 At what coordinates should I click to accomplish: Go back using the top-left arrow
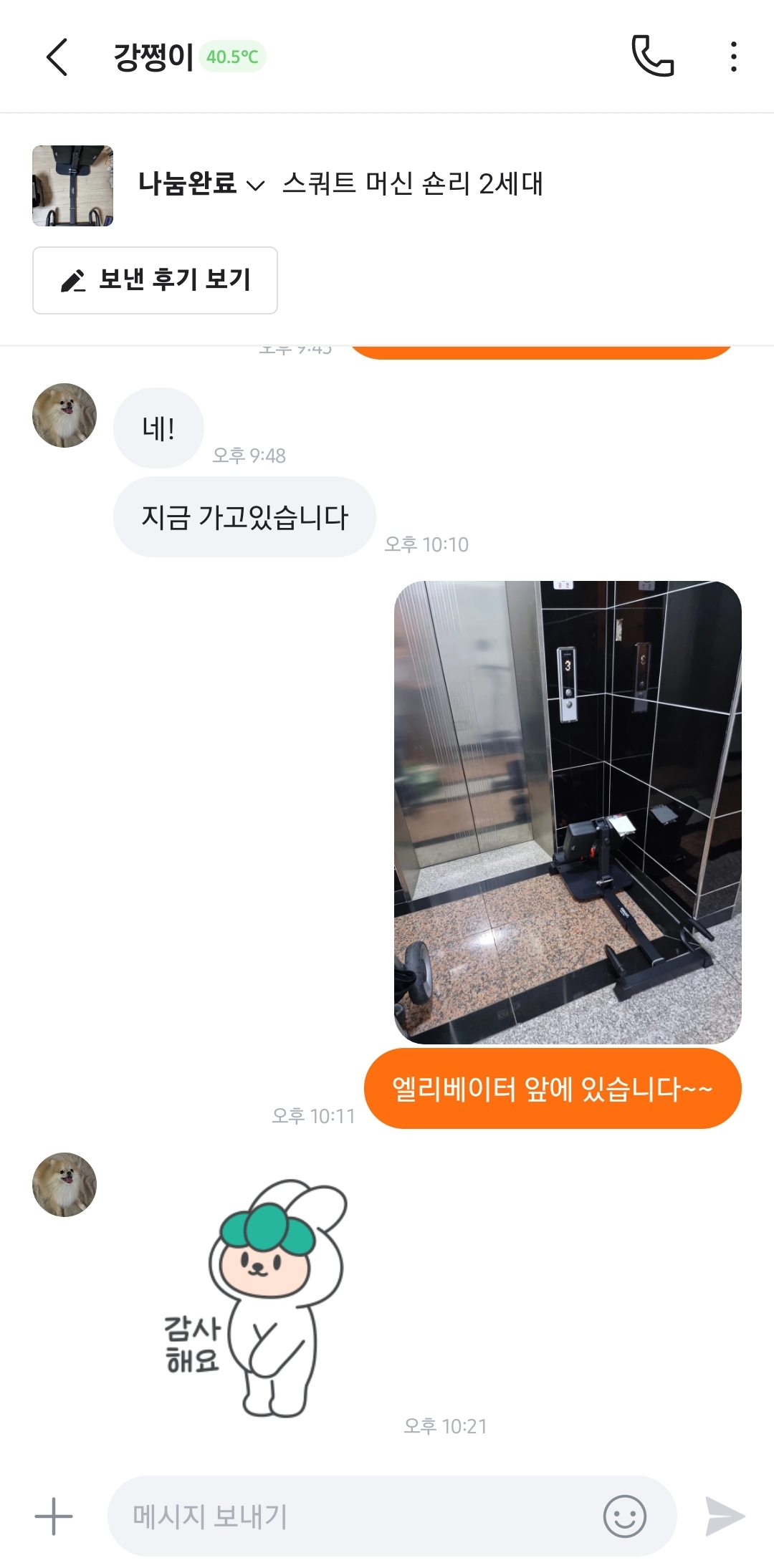pos(57,57)
